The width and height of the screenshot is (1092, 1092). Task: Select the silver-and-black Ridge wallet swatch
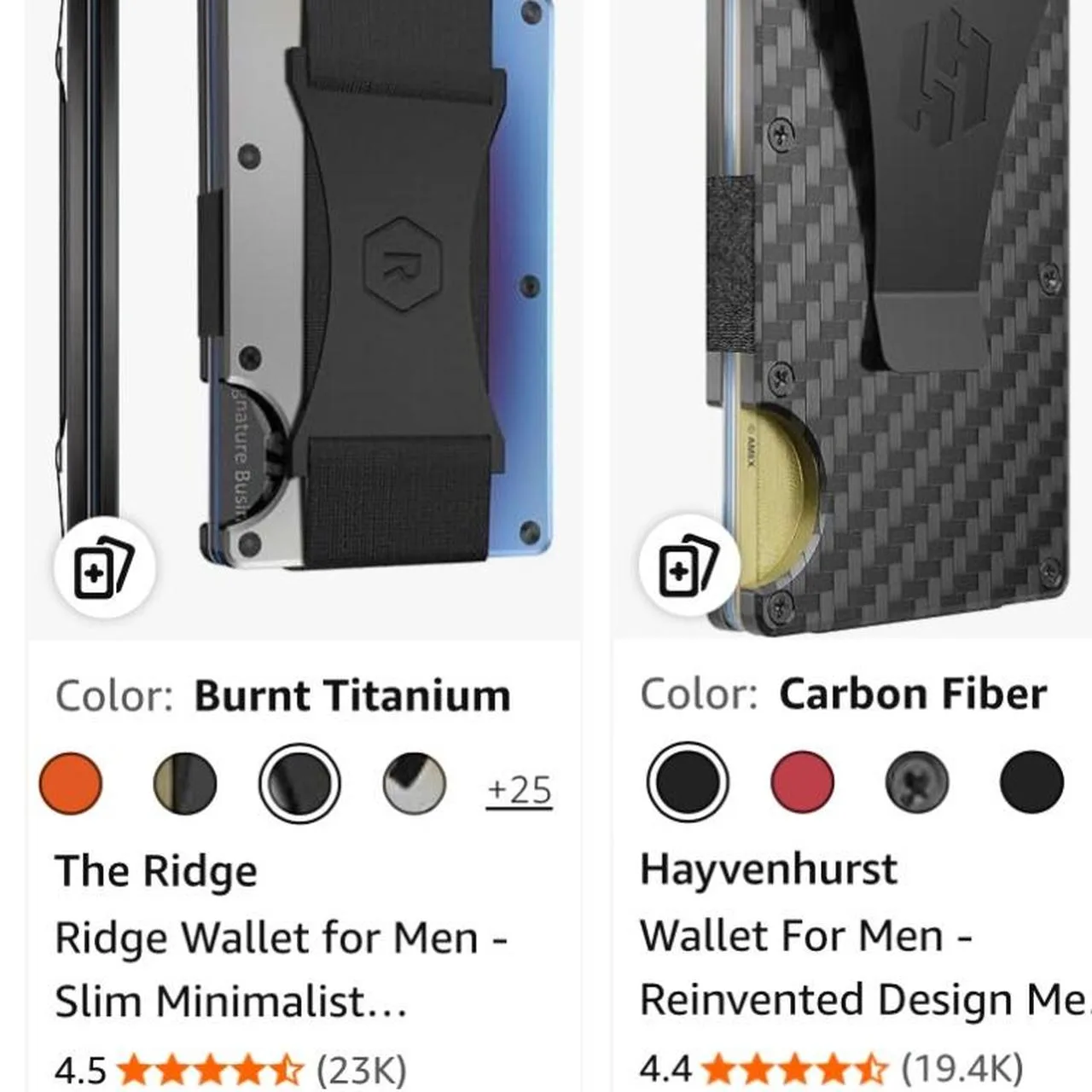(x=414, y=783)
